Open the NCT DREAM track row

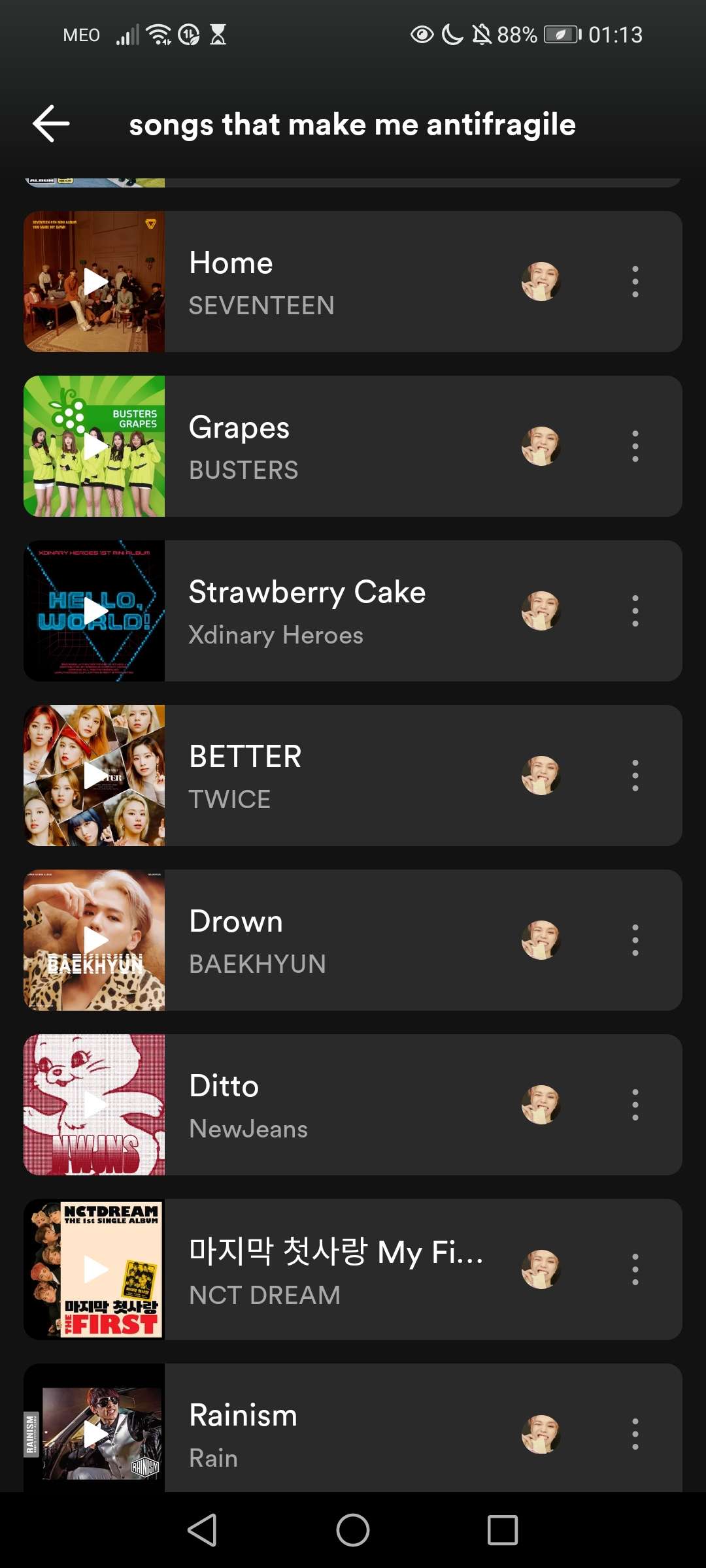point(327,1269)
